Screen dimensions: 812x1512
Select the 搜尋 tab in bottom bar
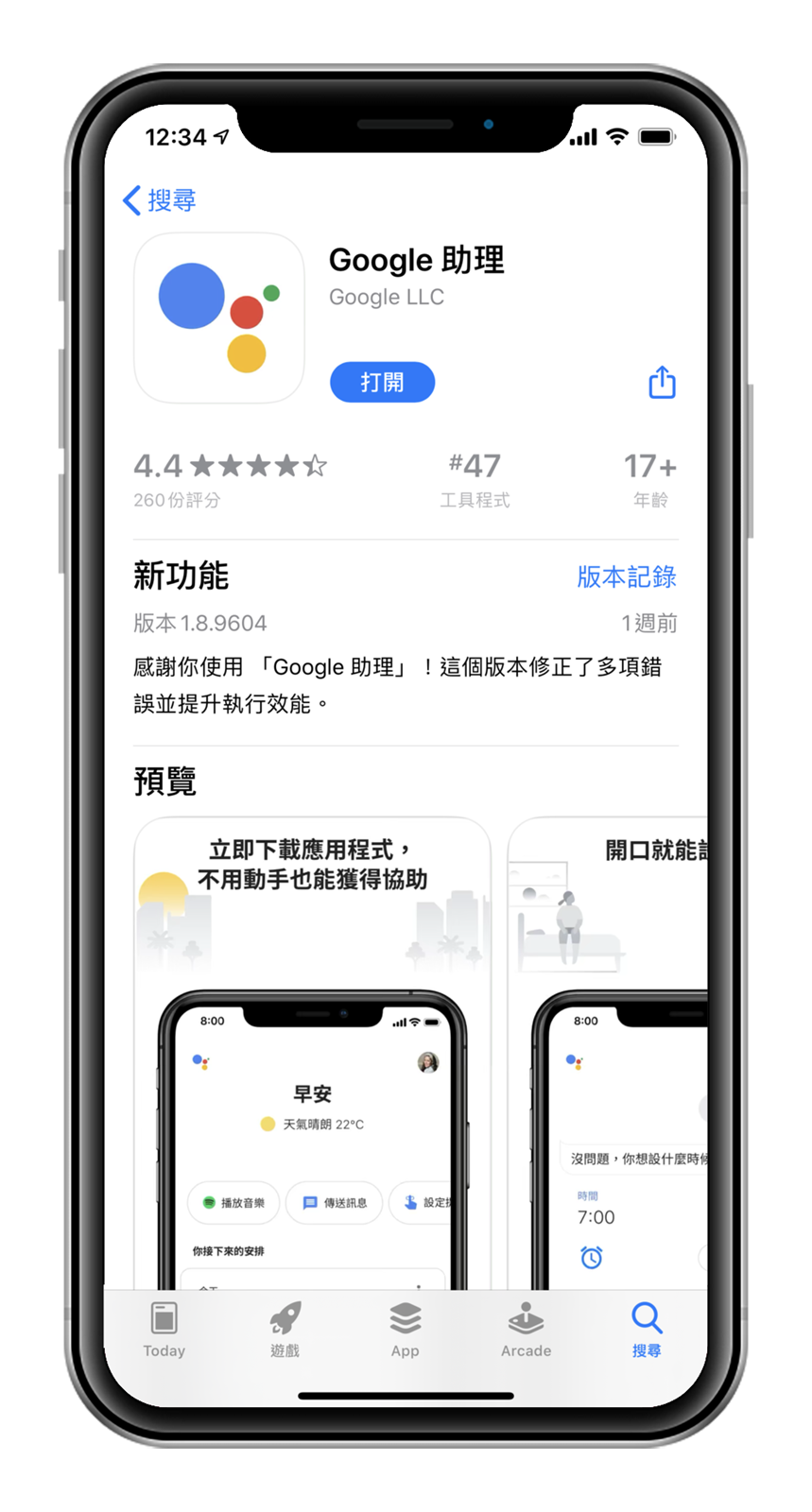tap(647, 1330)
